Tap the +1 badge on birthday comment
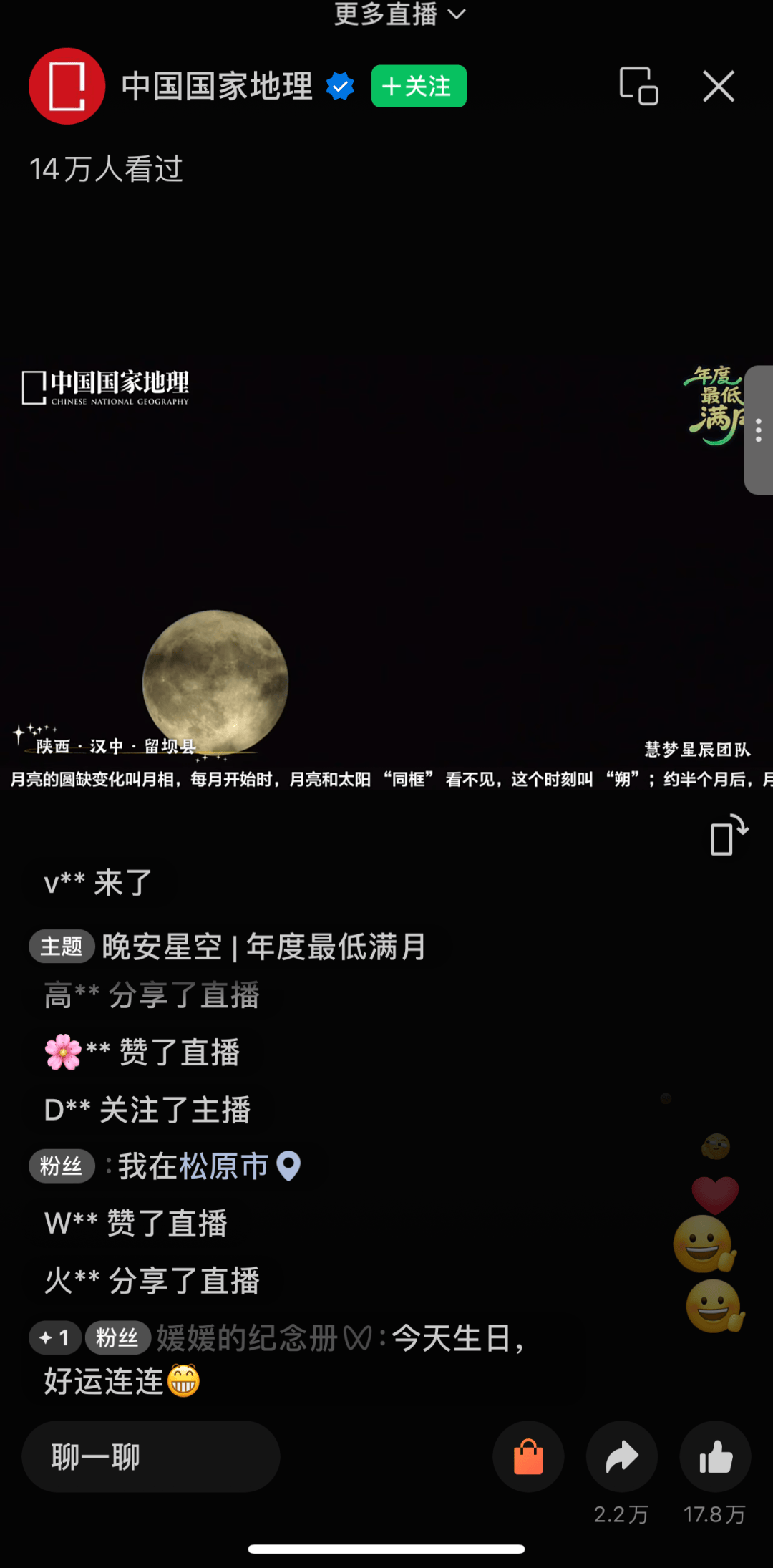 click(x=54, y=1337)
